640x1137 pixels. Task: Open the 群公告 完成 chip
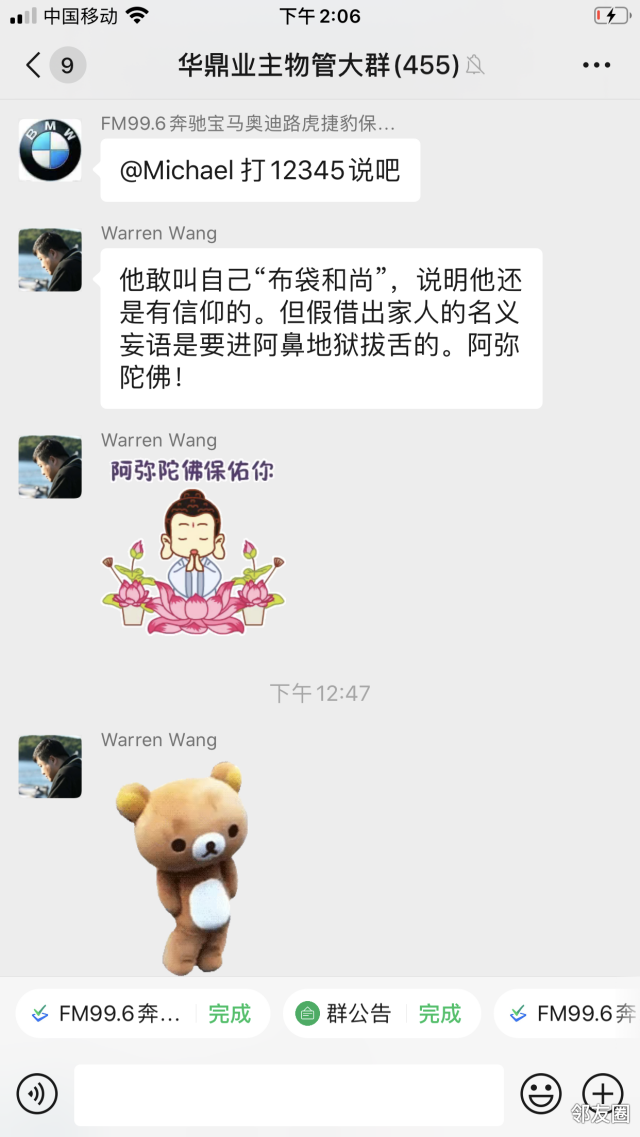click(380, 1013)
